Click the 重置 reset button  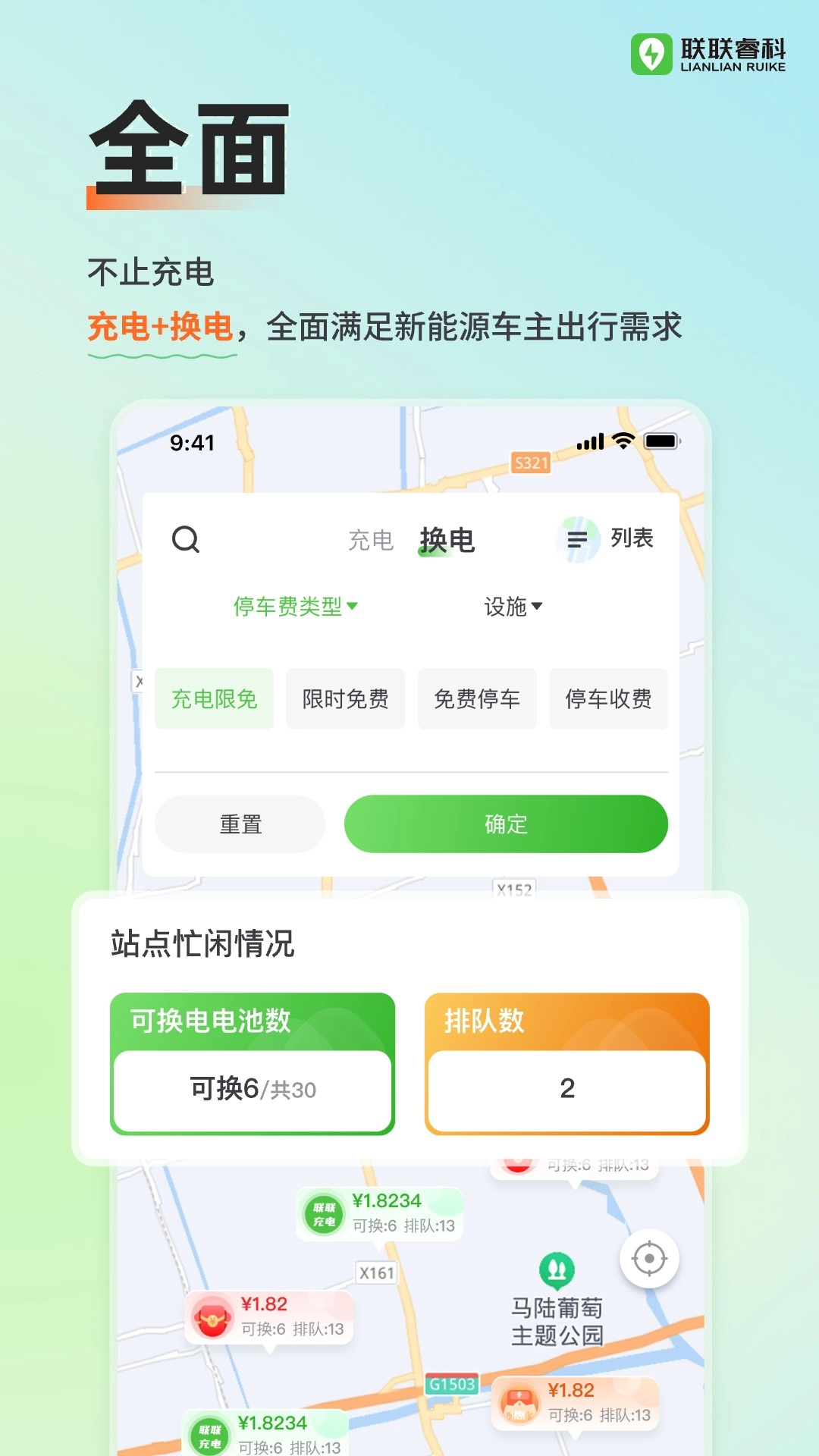click(x=240, y=824)
